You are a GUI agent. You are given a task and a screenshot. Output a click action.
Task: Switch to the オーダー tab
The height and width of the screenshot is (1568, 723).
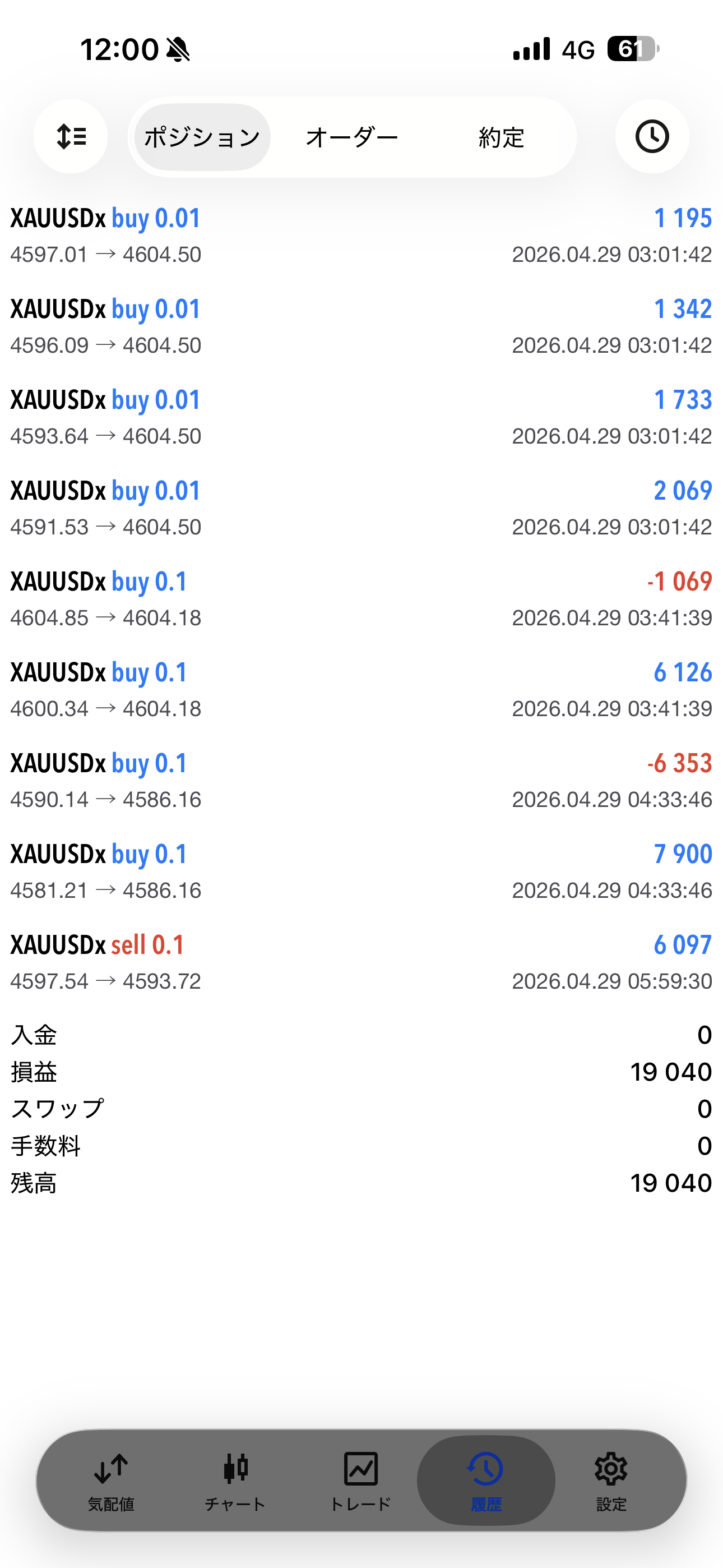[352, 137]
